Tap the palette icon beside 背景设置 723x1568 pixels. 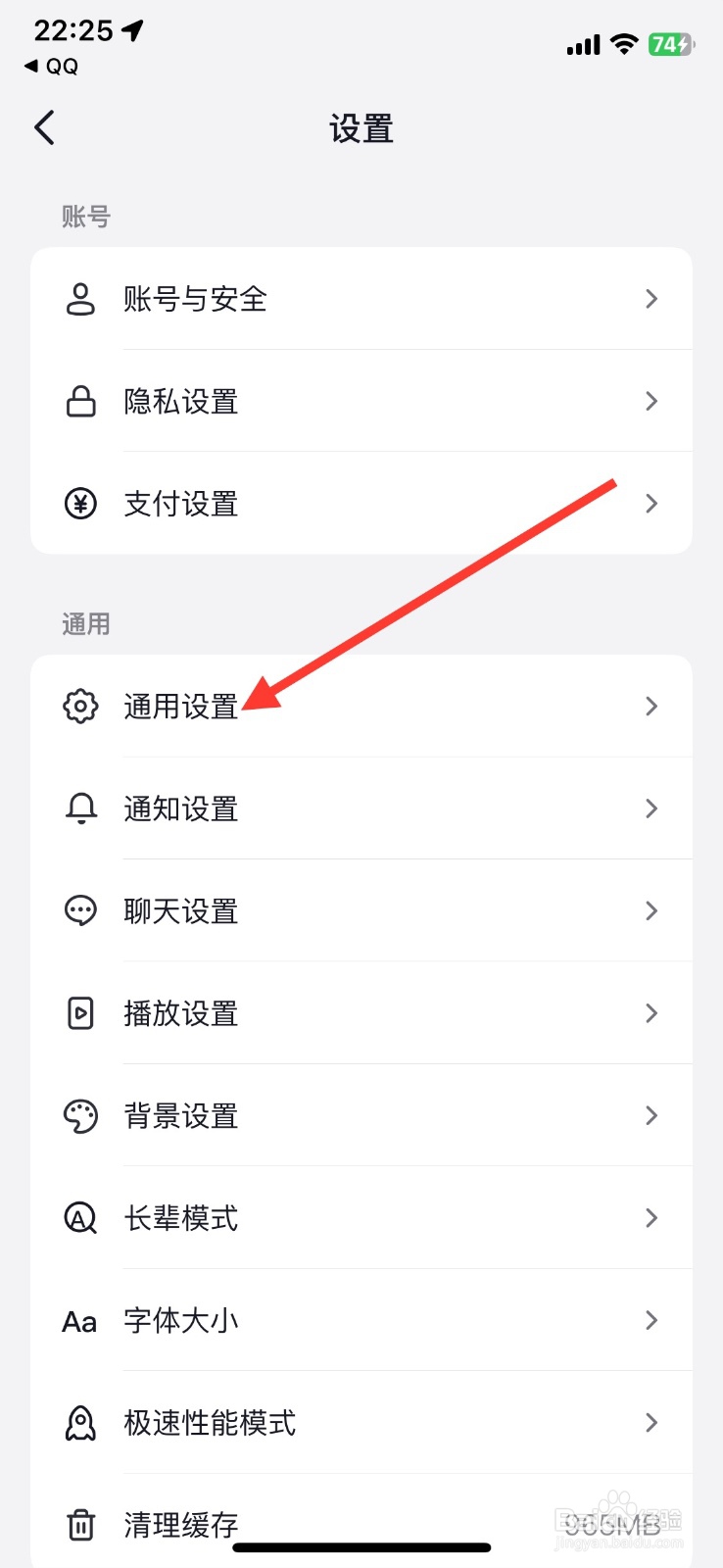point(80,1115)
